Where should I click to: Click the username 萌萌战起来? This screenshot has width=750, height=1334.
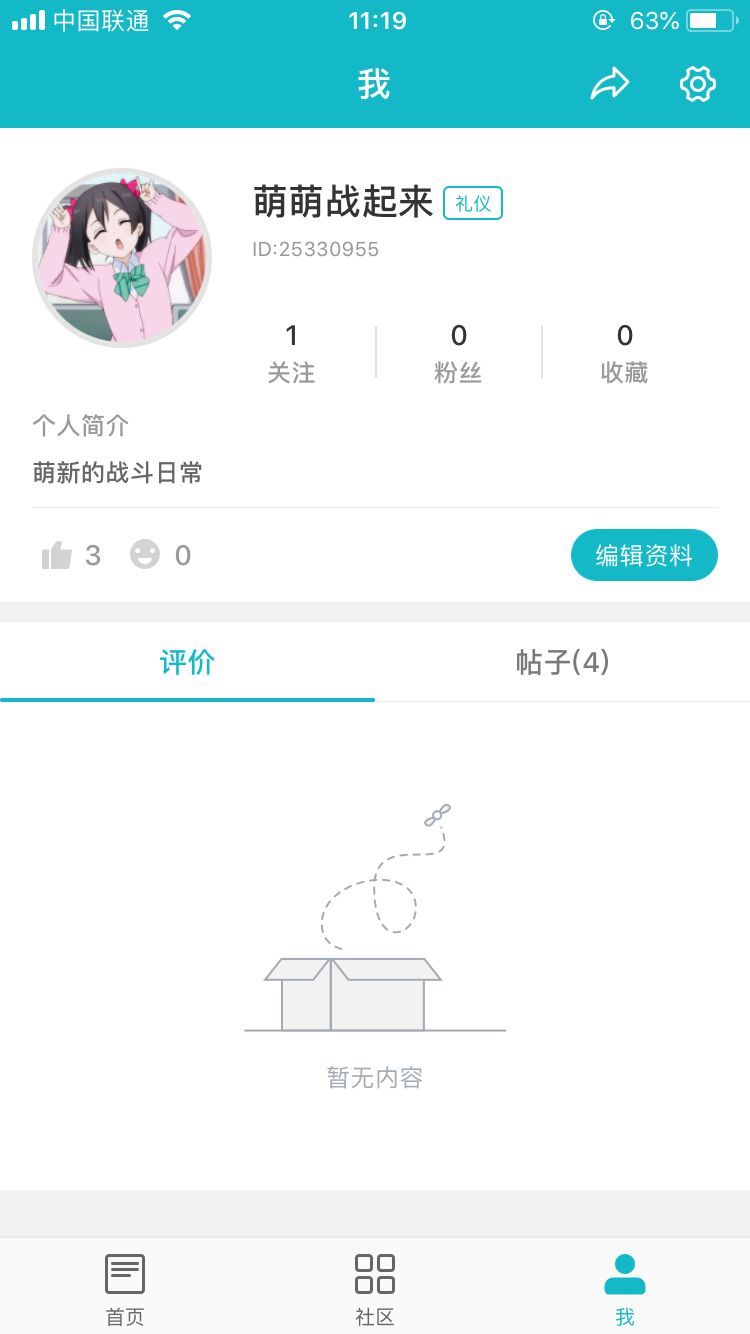coord(343,202)
